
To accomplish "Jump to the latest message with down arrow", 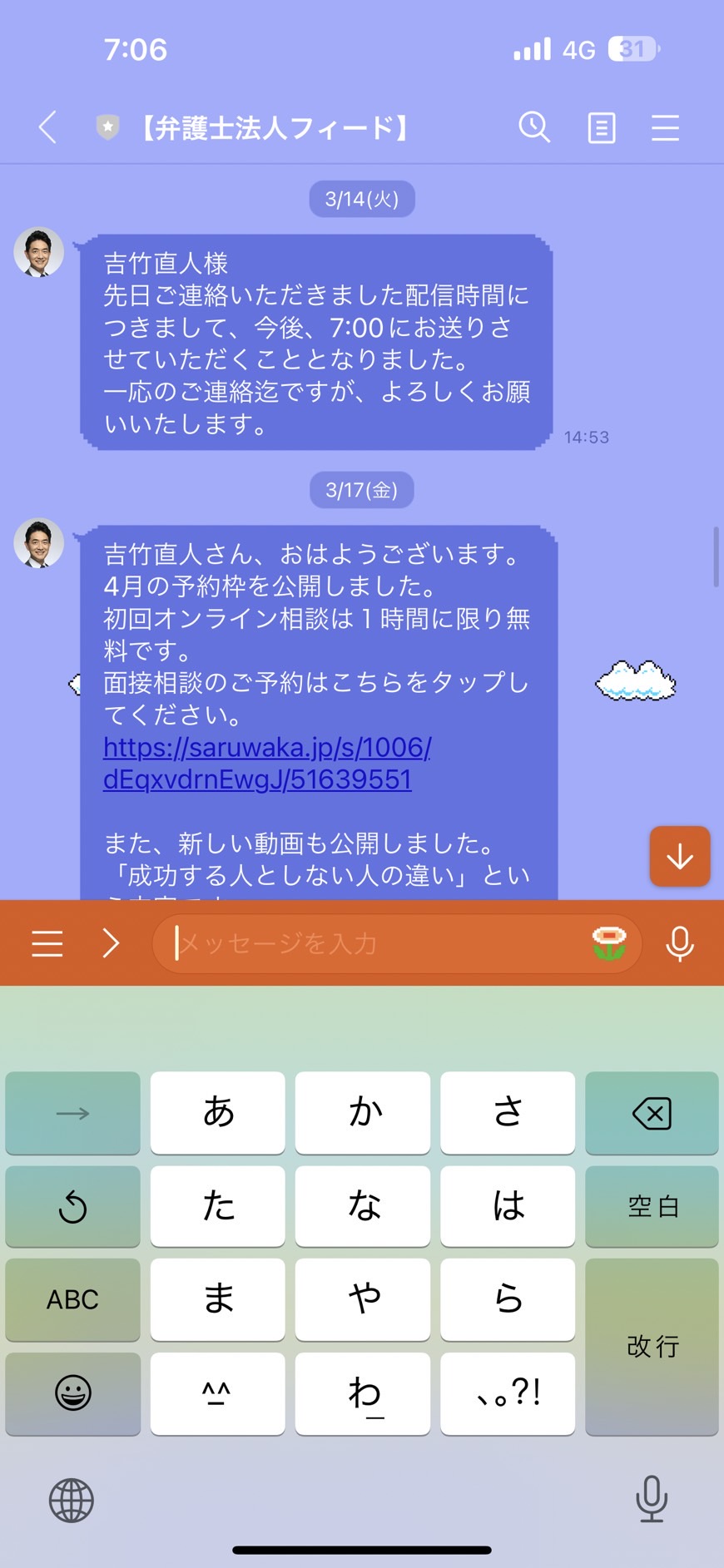I will [680, 856].
